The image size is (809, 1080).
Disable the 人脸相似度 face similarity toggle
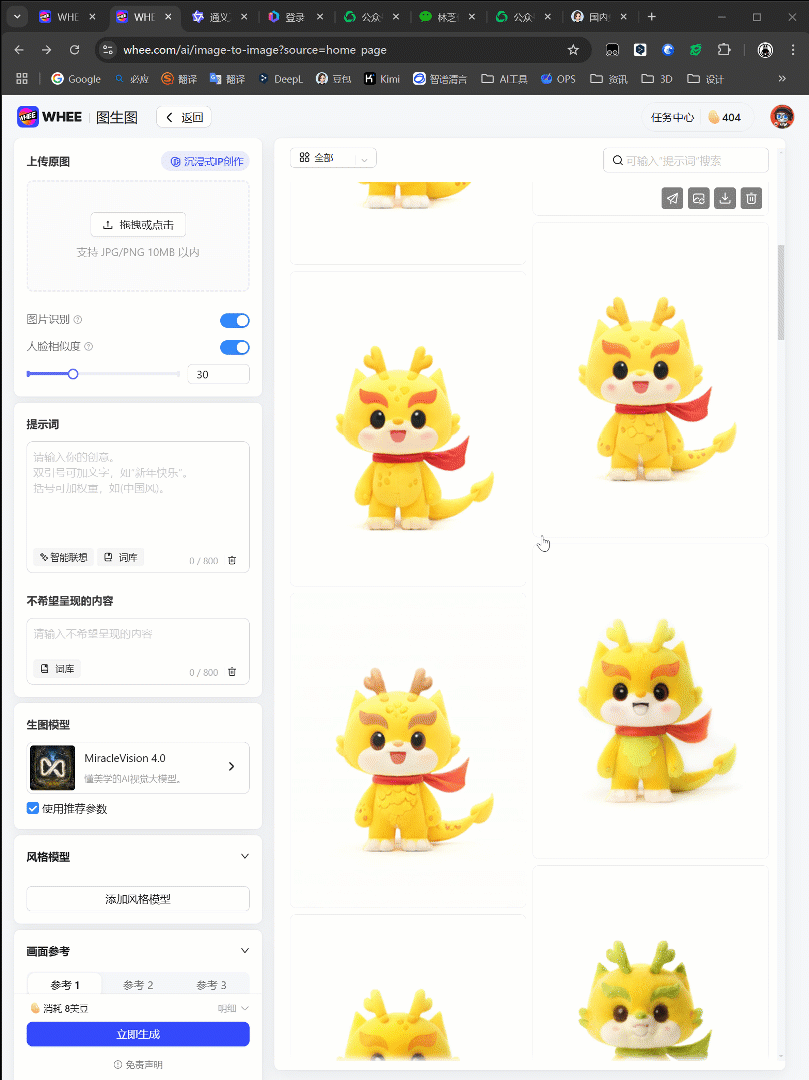click(234, 347)
